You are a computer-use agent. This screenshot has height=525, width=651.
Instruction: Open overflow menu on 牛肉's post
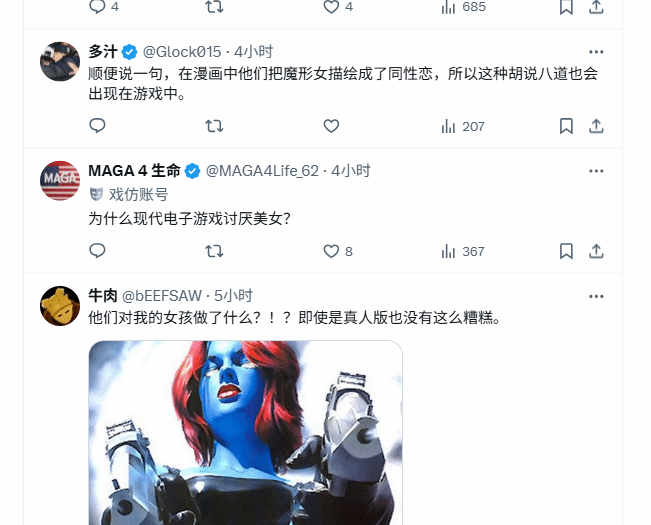pos(596,296)
